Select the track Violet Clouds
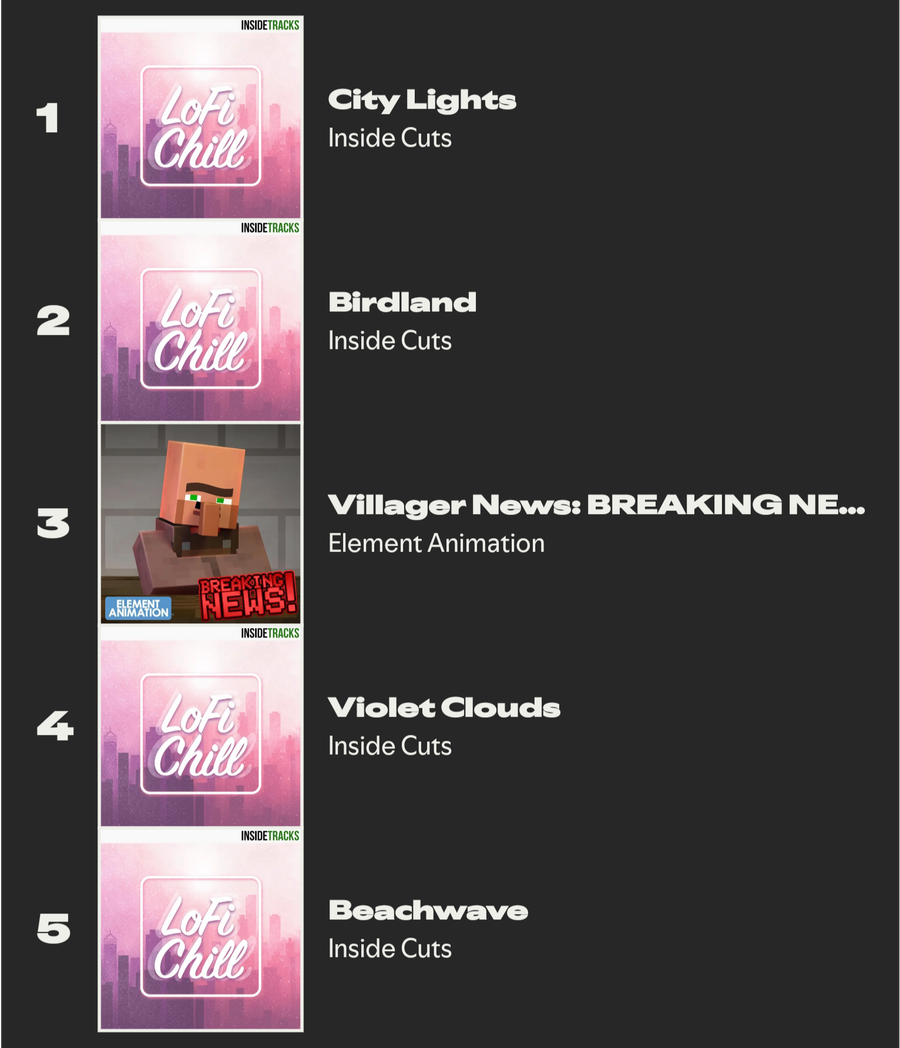The image size is (900, 1048). click(444, 708)
